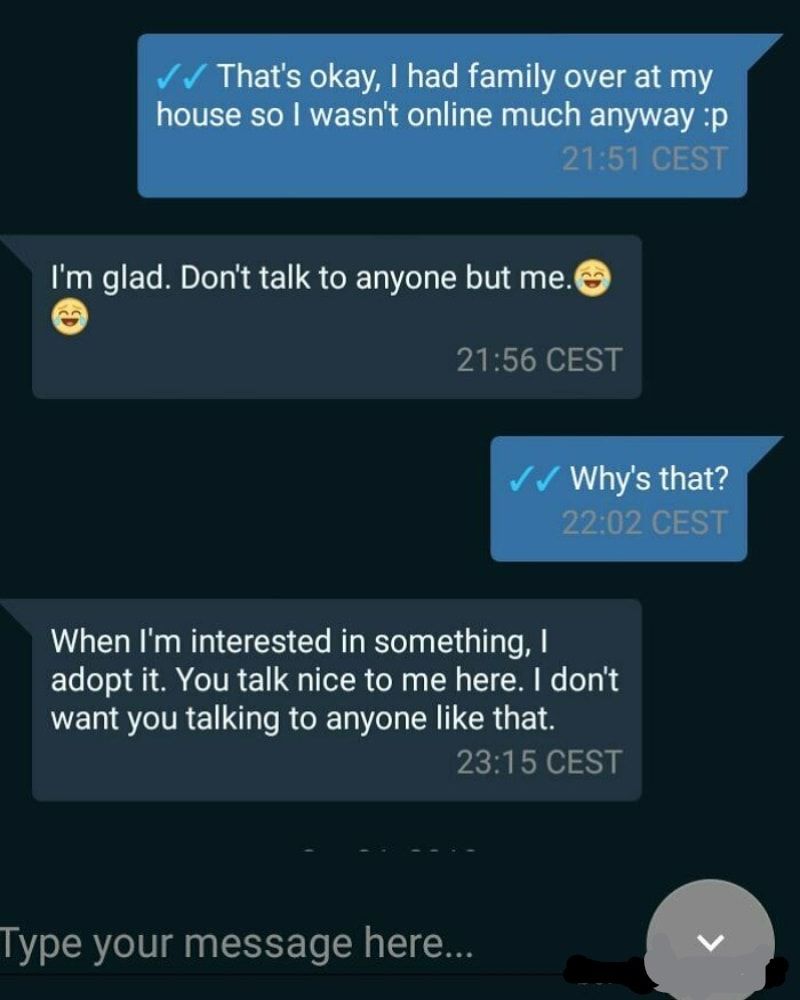Jump to latest messages with down arrow

709,941
